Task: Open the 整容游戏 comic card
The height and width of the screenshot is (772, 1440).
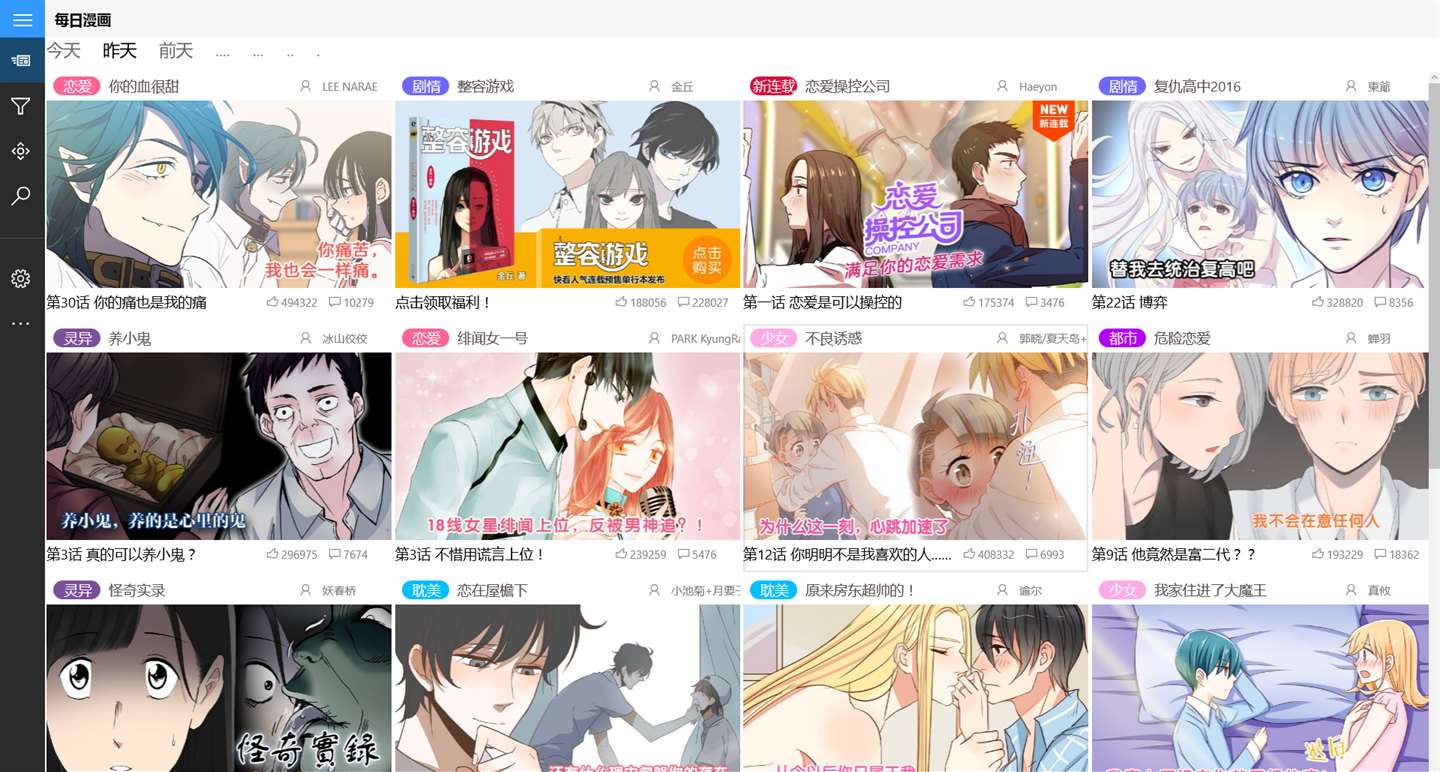Action: (567, 194)
